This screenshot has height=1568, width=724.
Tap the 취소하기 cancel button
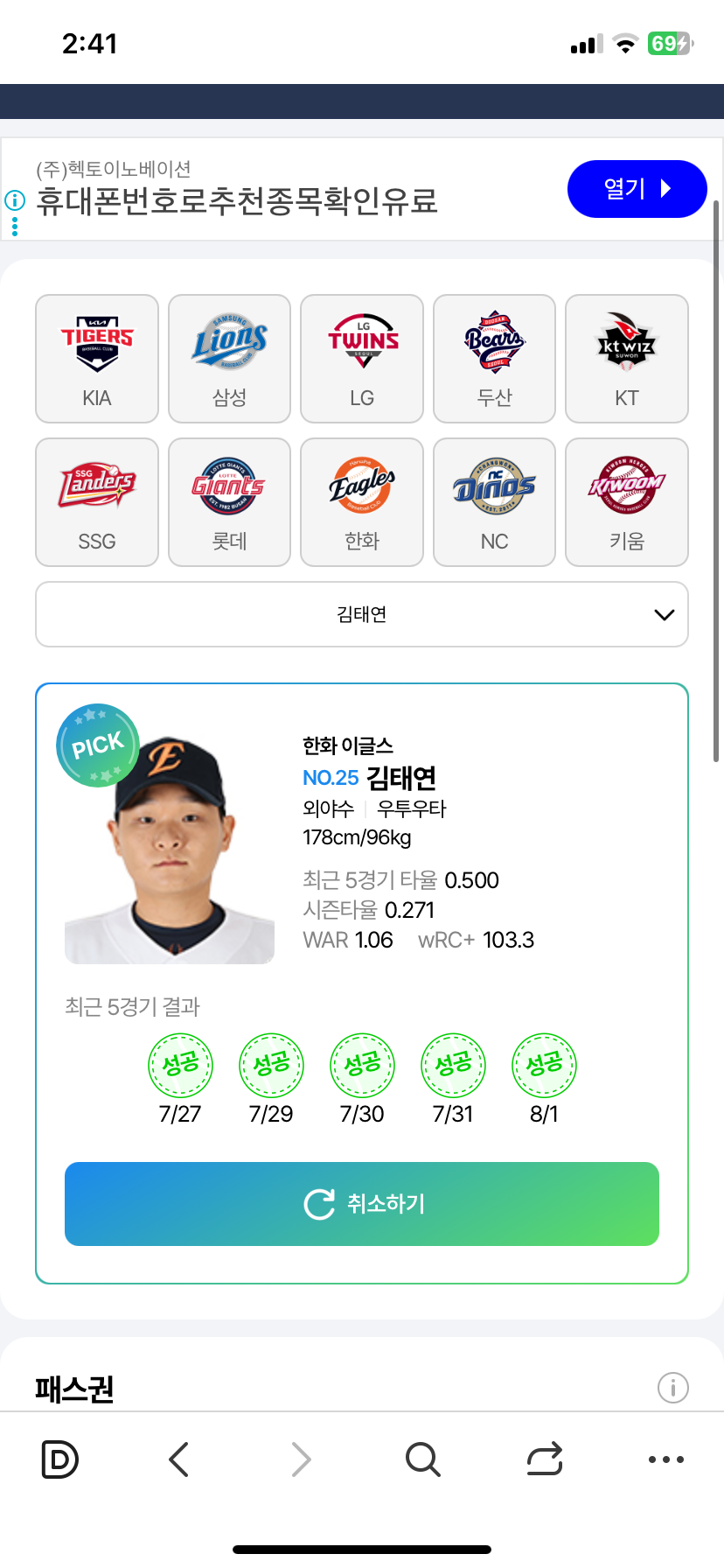tap(362, 1204)
